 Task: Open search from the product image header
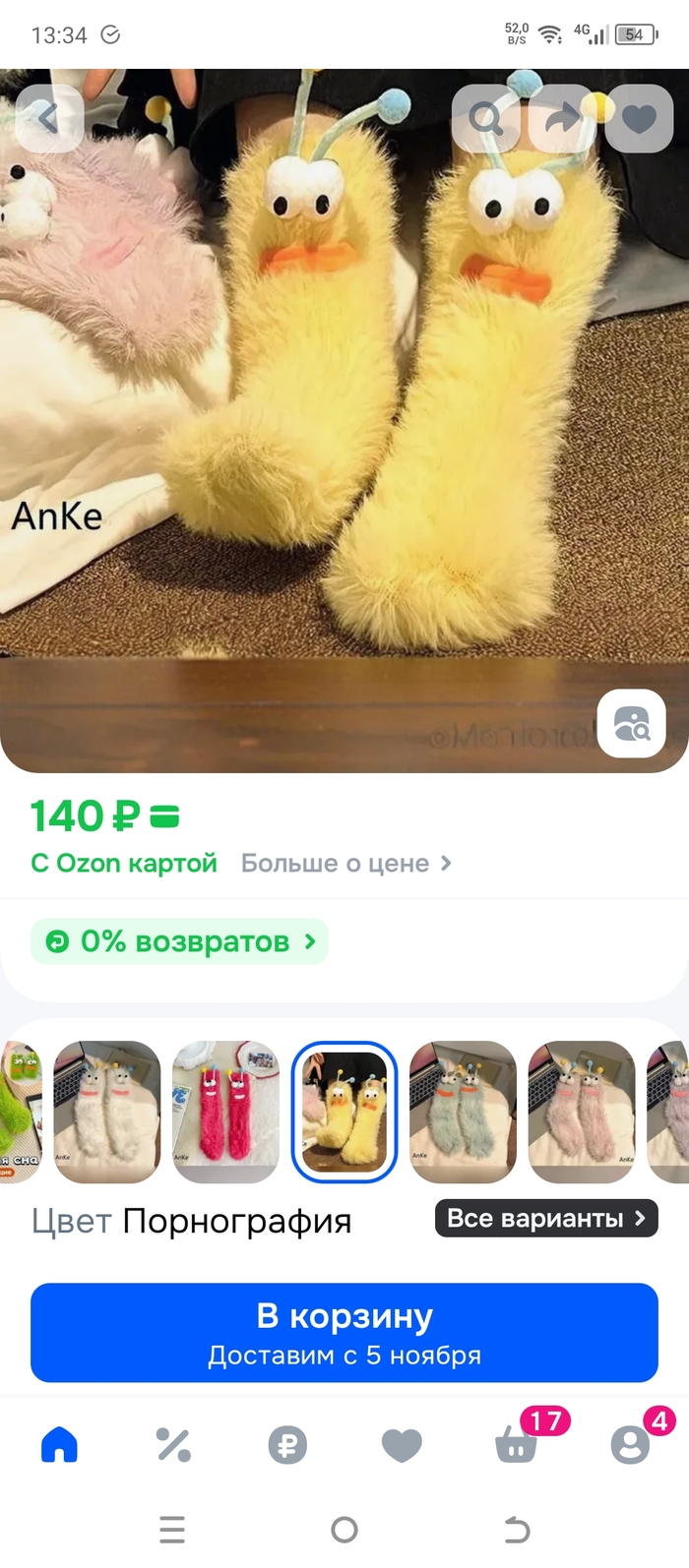pos(485,119)
